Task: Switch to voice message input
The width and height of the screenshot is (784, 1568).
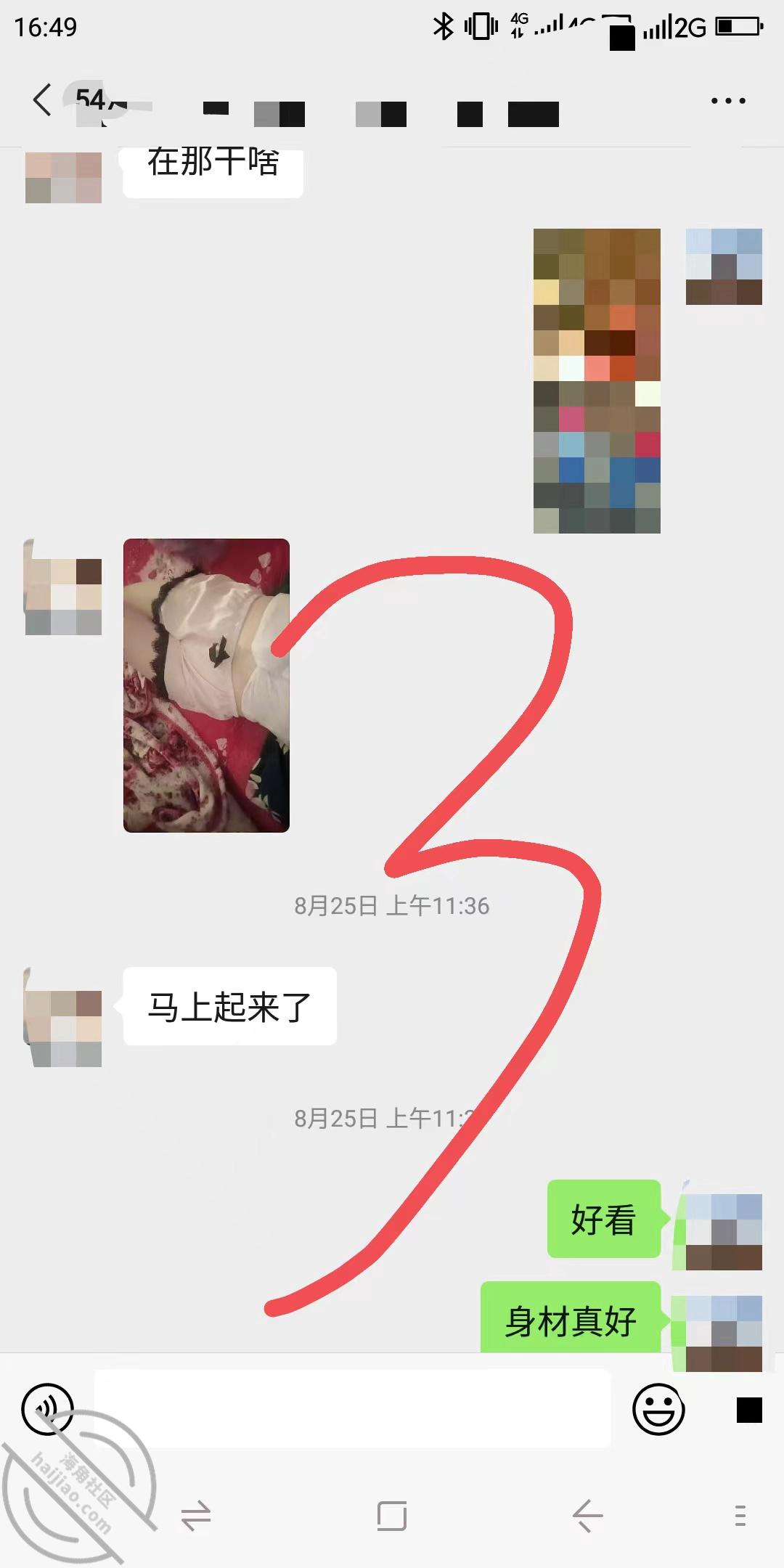Action: pyautogui.click(x=48, y=1409)
